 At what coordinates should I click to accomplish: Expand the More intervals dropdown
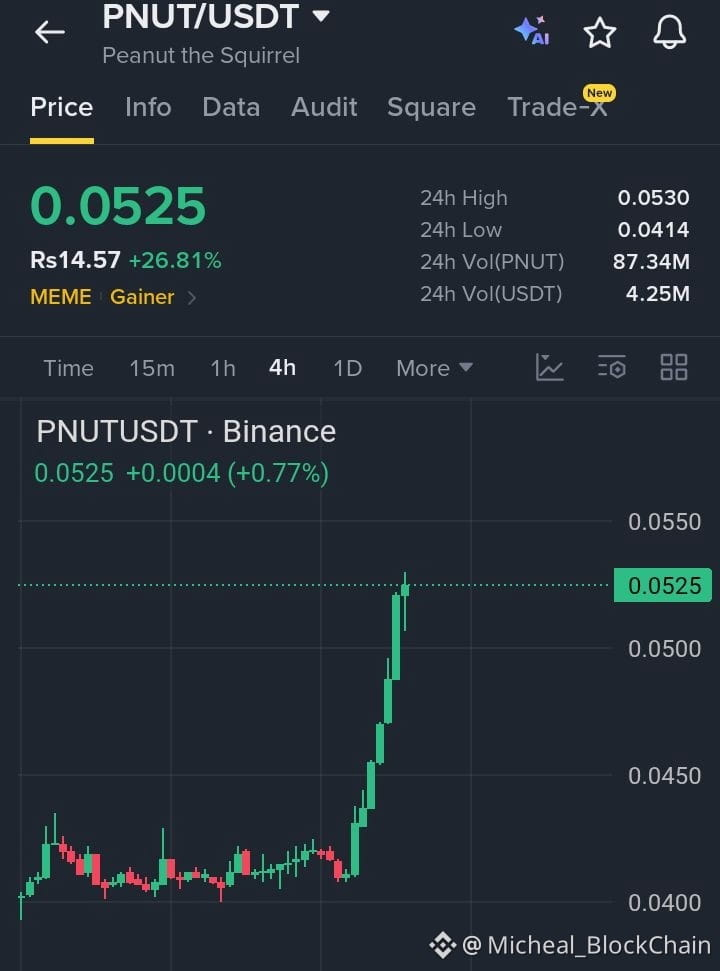point(435,368)
